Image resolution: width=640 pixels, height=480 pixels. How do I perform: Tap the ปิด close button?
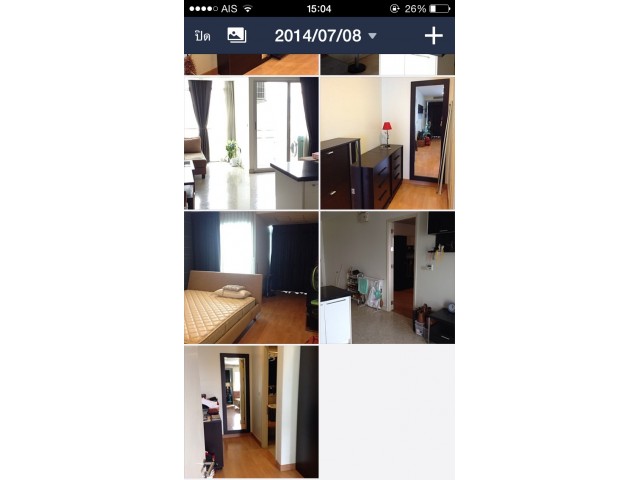pyautogui.click(x=203, y=36)
